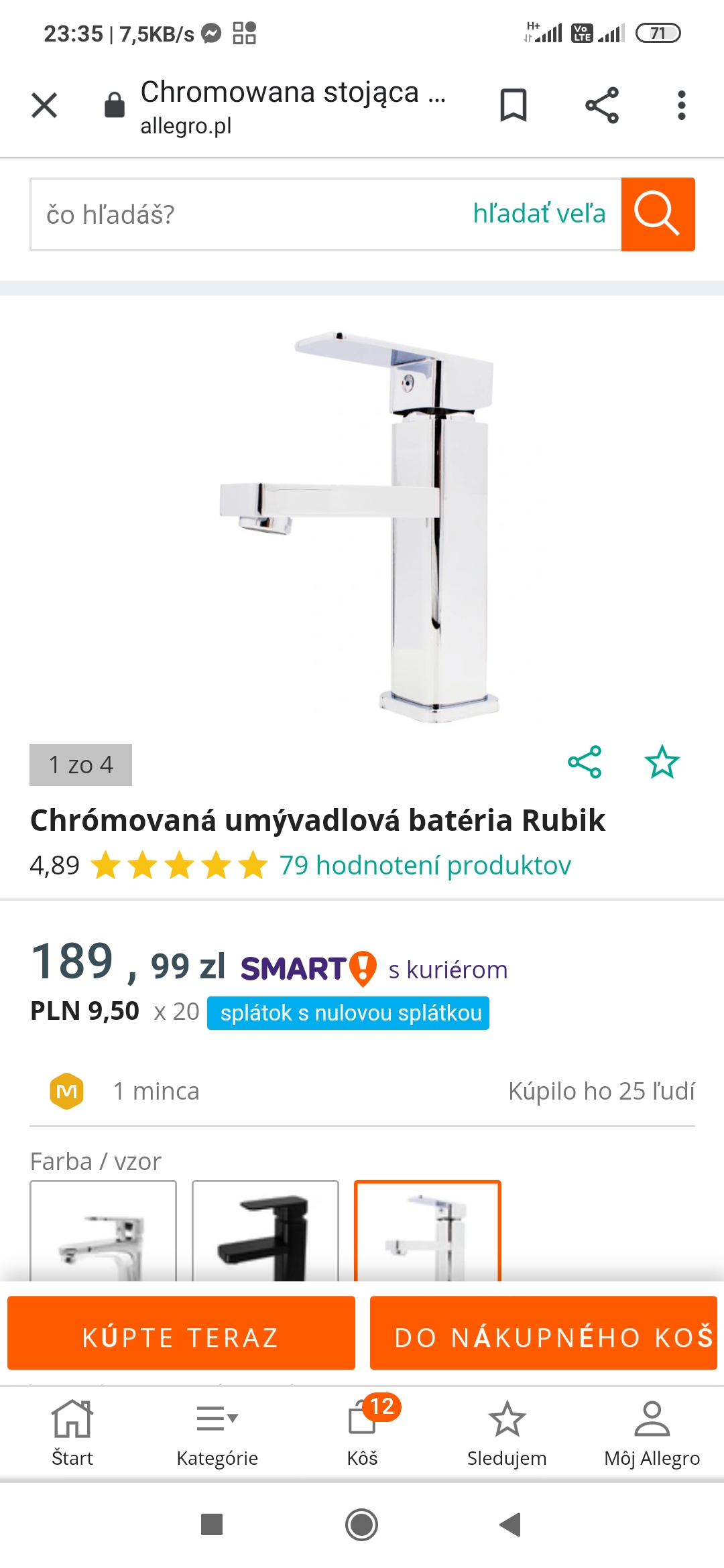Tap the orange search magnifier button
The image size is (724, 1568).
(658, 214)
